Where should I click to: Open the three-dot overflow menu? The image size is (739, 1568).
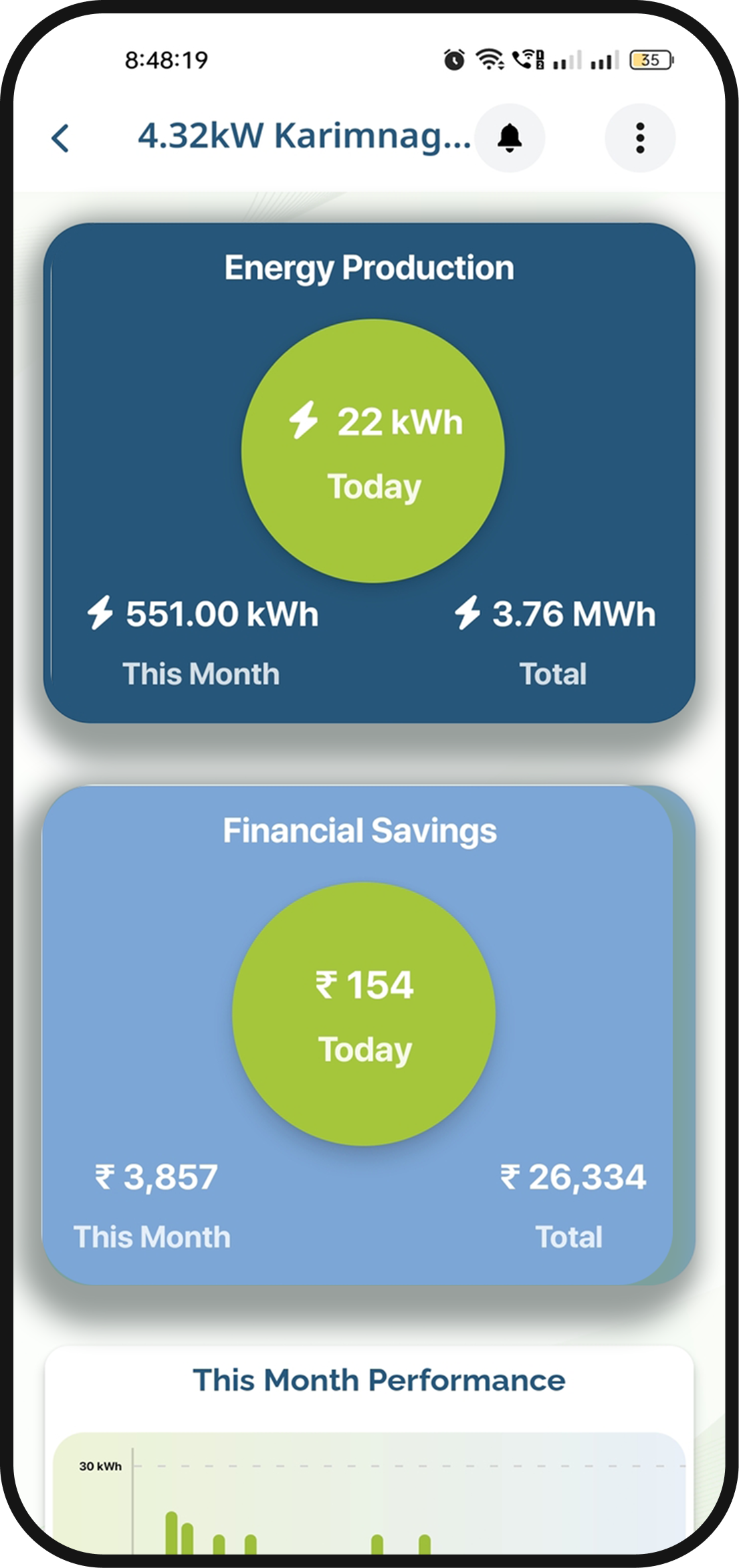(x=640, y=138)
